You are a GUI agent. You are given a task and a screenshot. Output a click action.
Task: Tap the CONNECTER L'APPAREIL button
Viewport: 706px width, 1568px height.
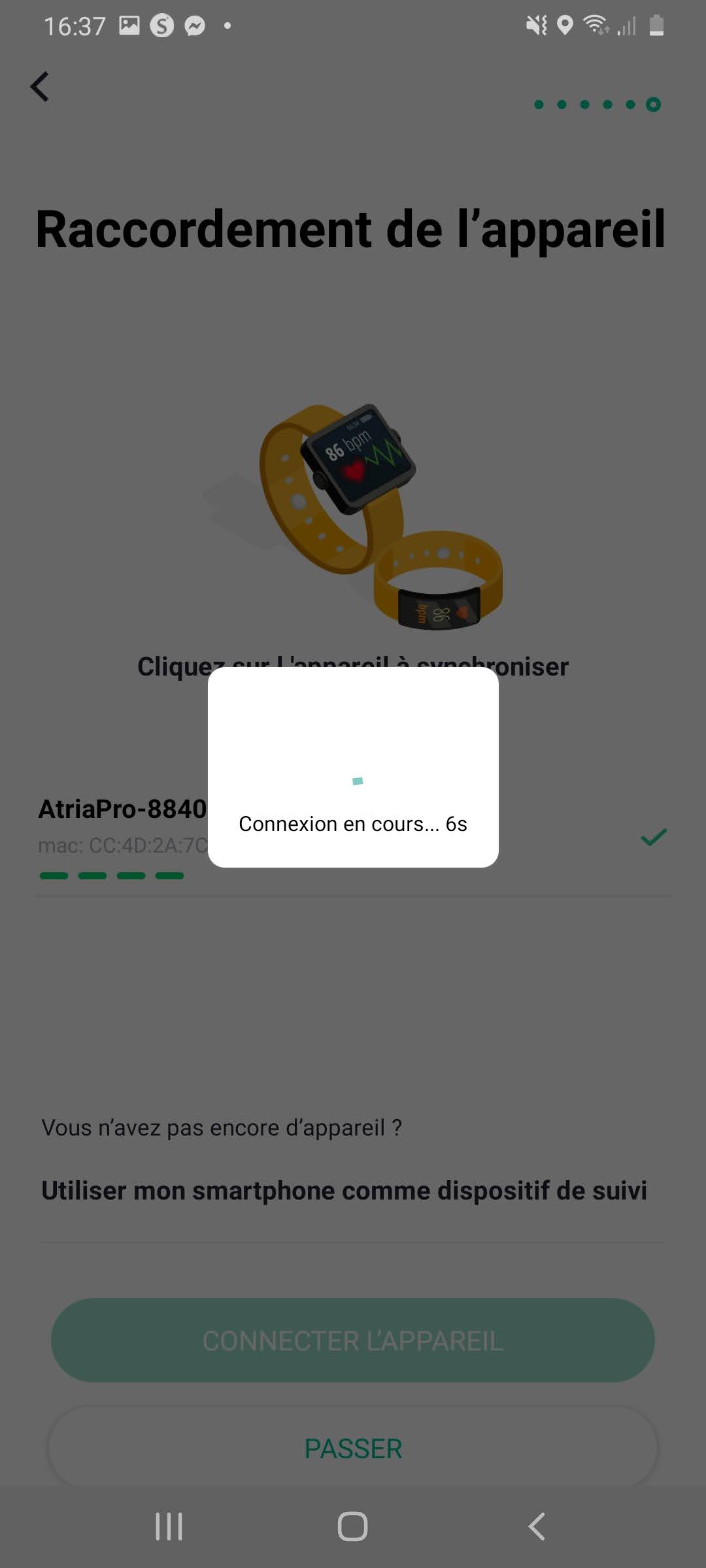(x=353, y=1340)
